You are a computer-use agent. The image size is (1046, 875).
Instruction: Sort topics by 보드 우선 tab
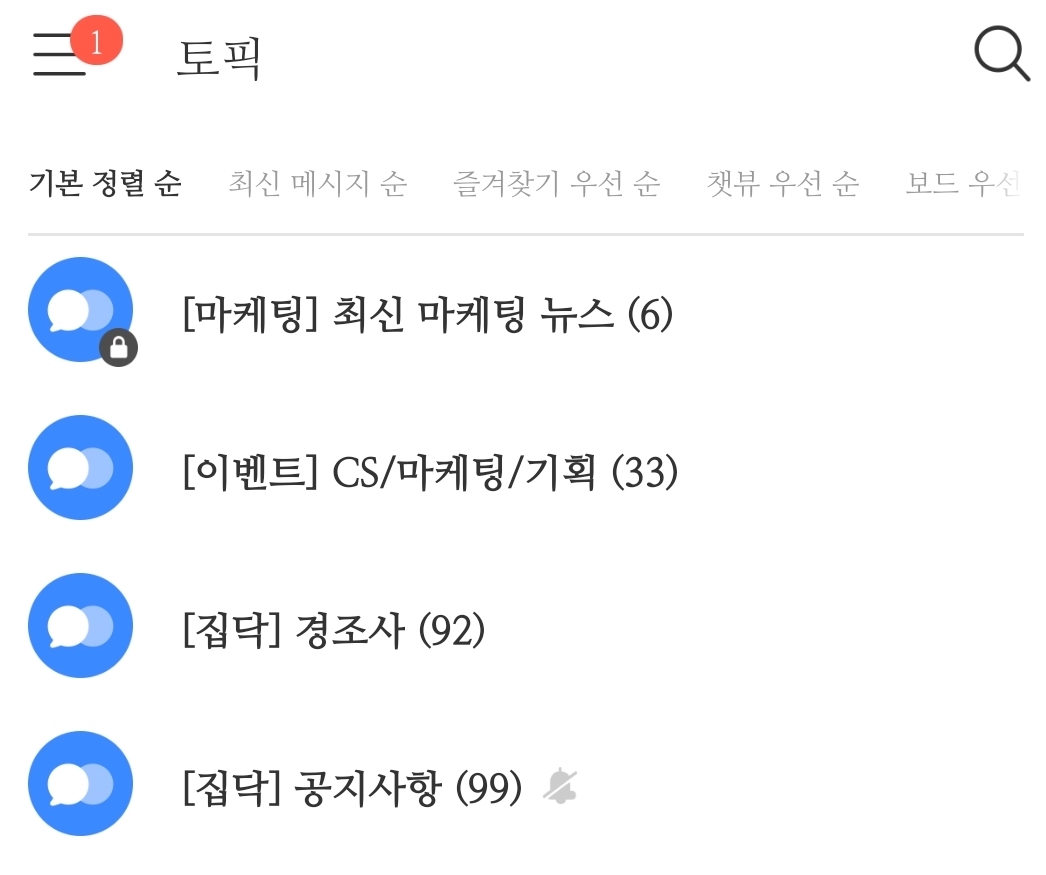(962, 185)
